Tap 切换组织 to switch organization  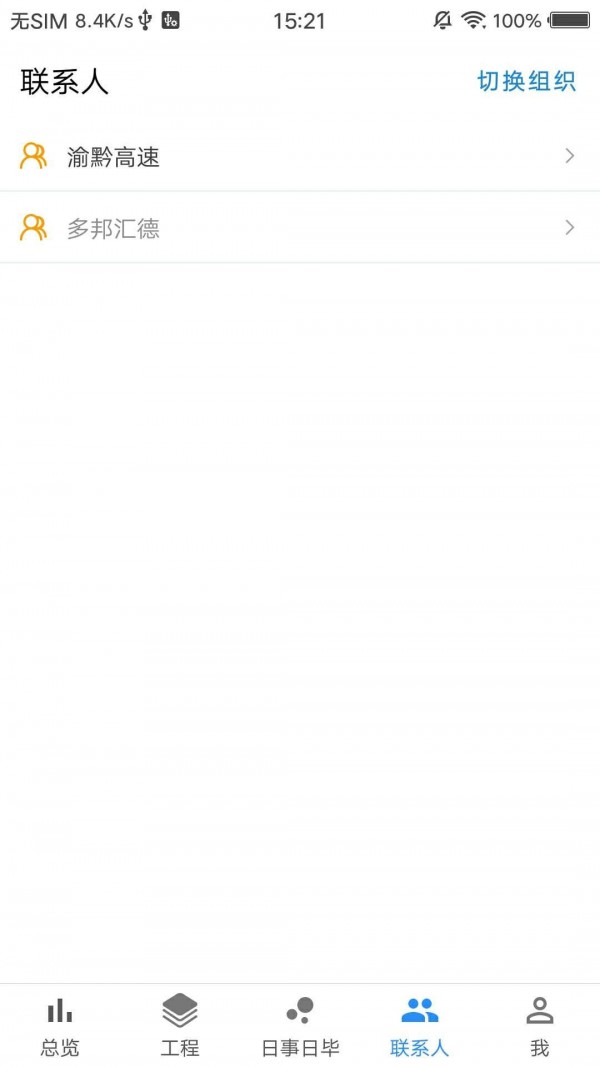(526, 82)
